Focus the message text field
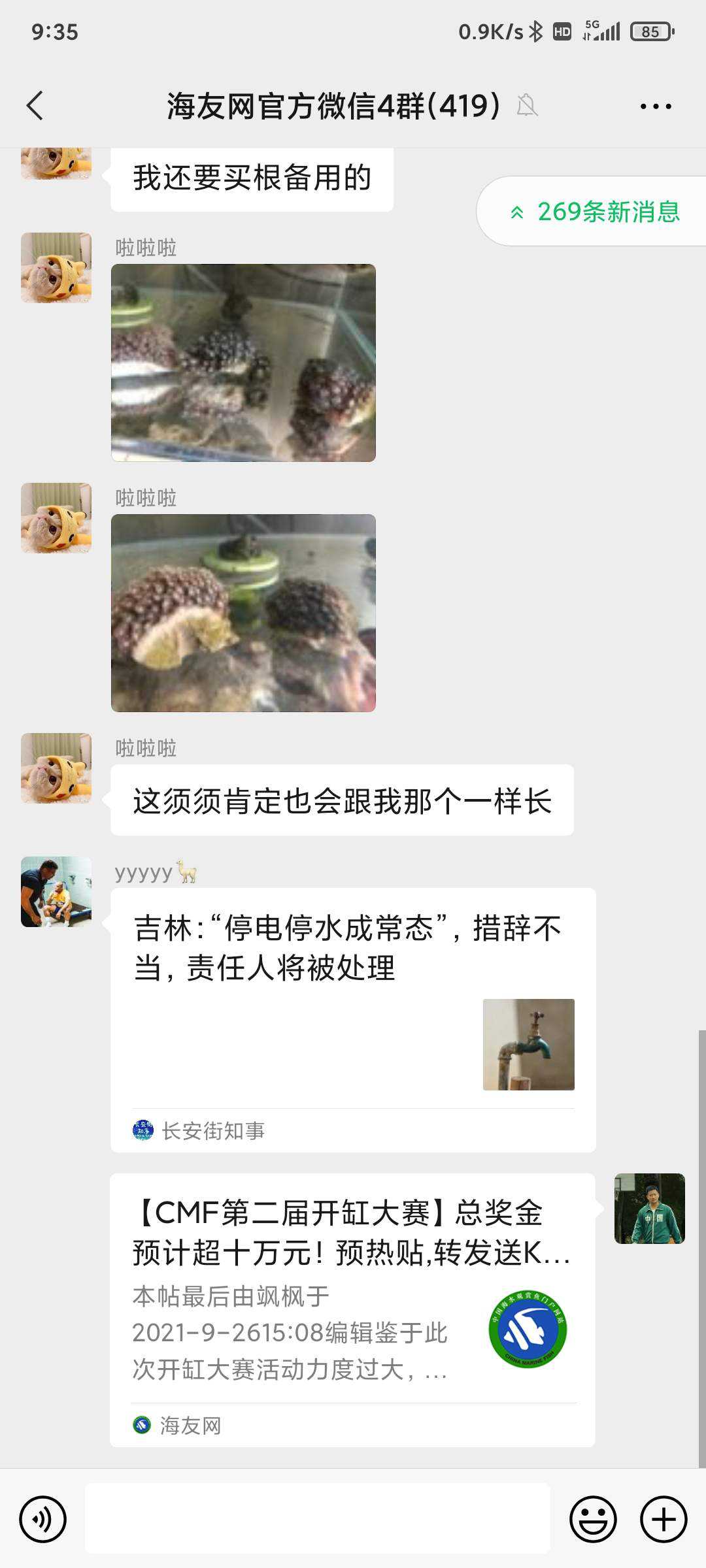This screenshot has height=1568, width=706. [x=318, y=1519]
